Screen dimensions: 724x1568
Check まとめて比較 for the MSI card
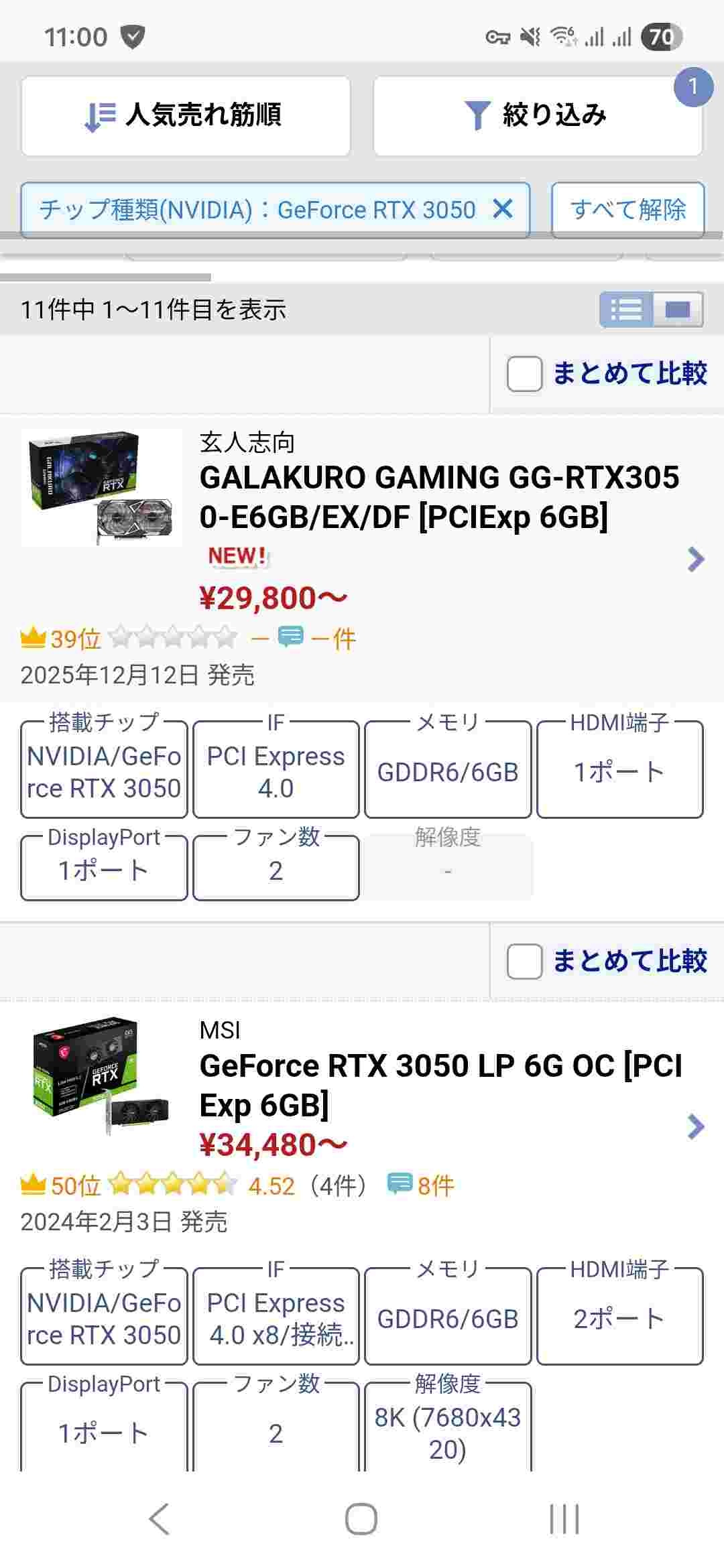coord(525,962)
